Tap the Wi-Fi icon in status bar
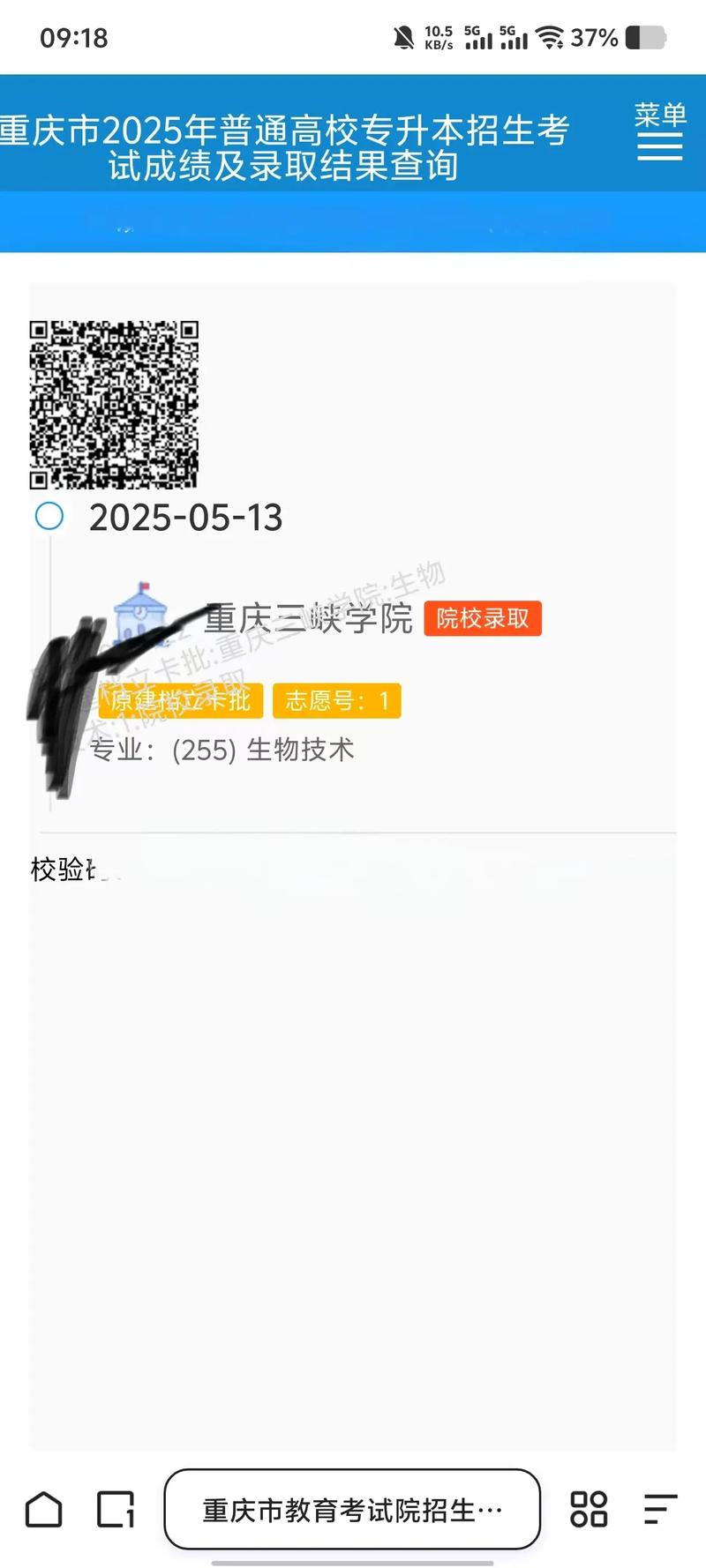Screen dimensions: 706x1568 pyautogui.click(x=552, y=38)
